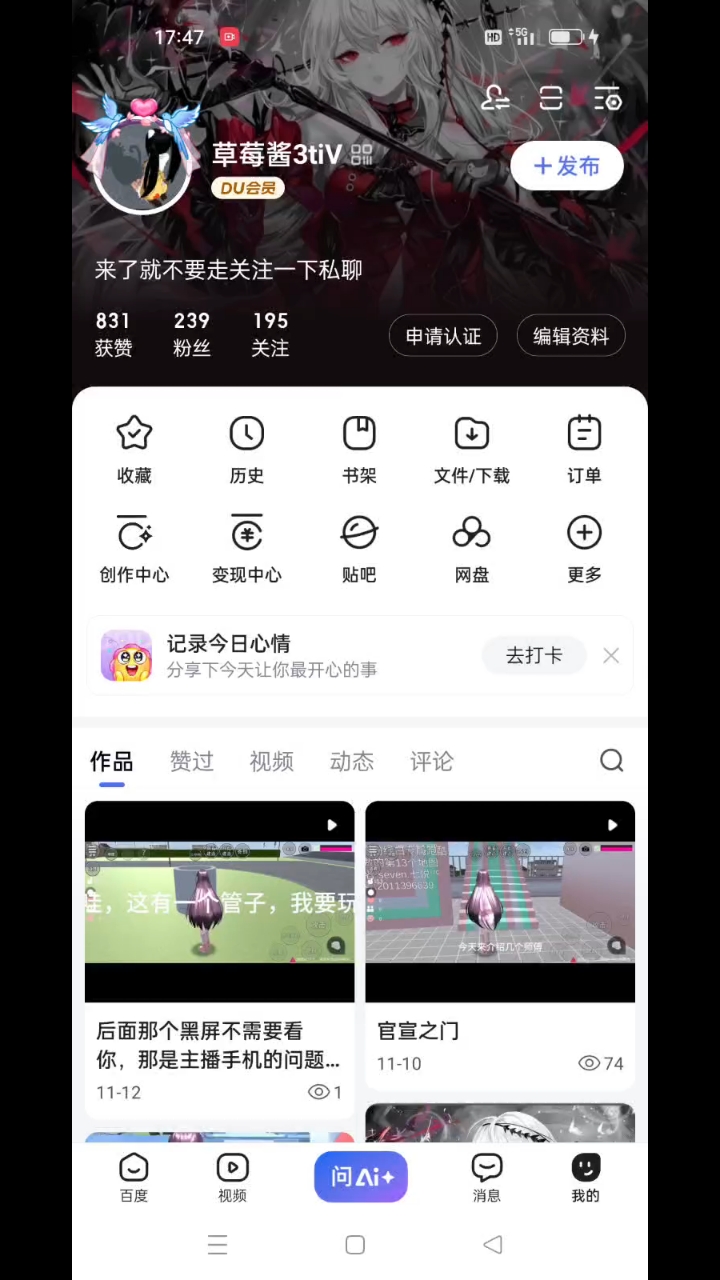Open 编辑资料 to edit profile
Image resolution: width=720 pixels, height=1280 pixels.
[570, 336]
